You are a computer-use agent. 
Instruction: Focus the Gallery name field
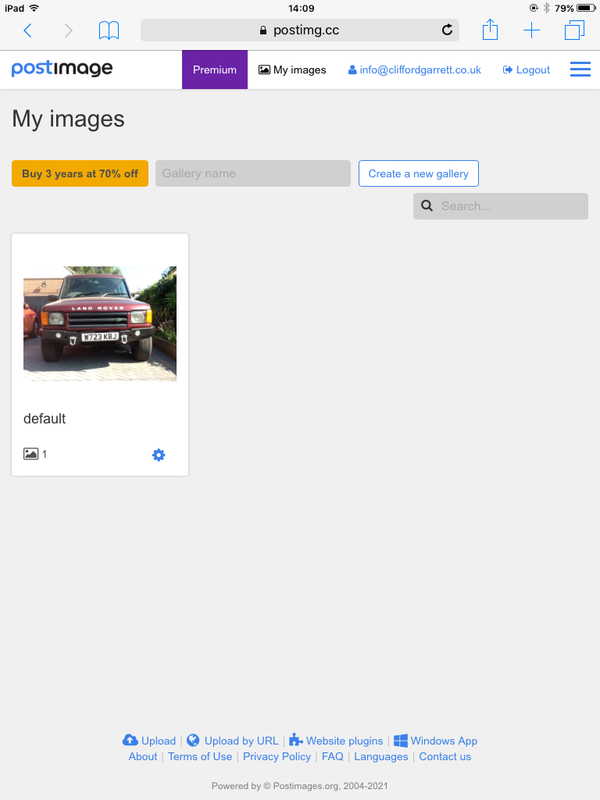tap(252, 173)
